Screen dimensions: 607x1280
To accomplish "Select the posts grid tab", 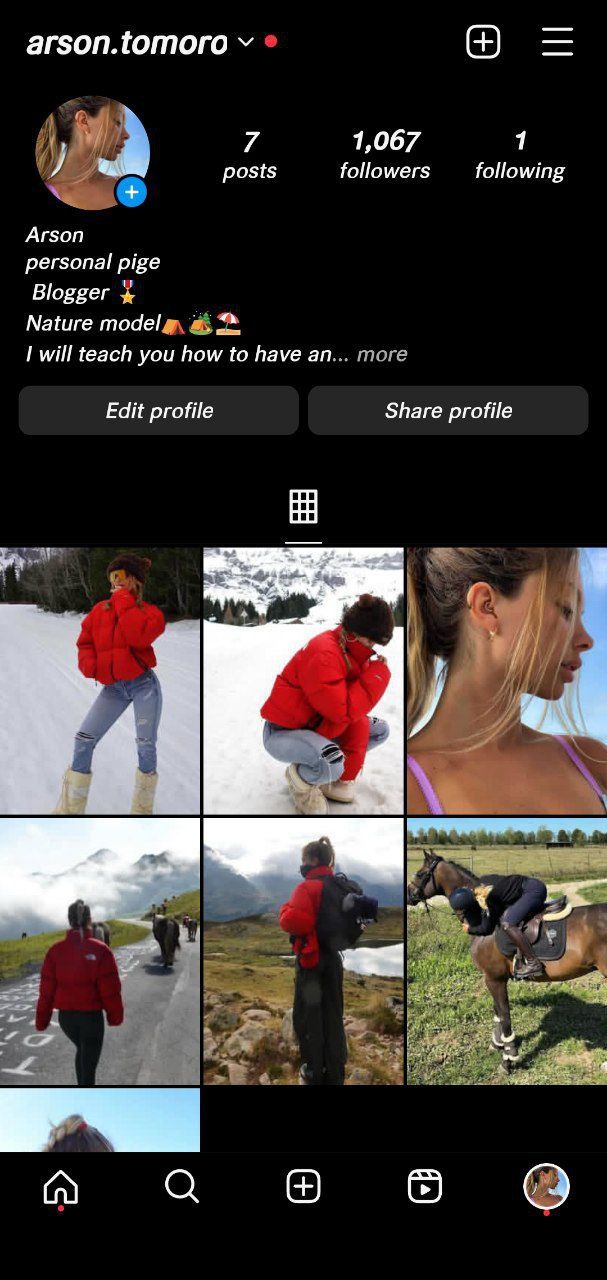I will [x=303, y=507].
